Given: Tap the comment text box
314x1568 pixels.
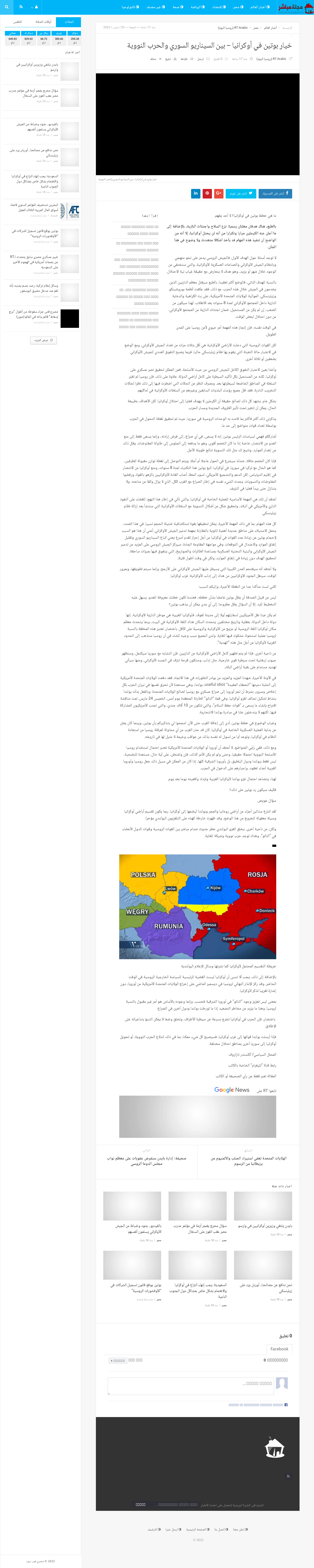Looking at the screenshot, I should [x=189, y=1383].
